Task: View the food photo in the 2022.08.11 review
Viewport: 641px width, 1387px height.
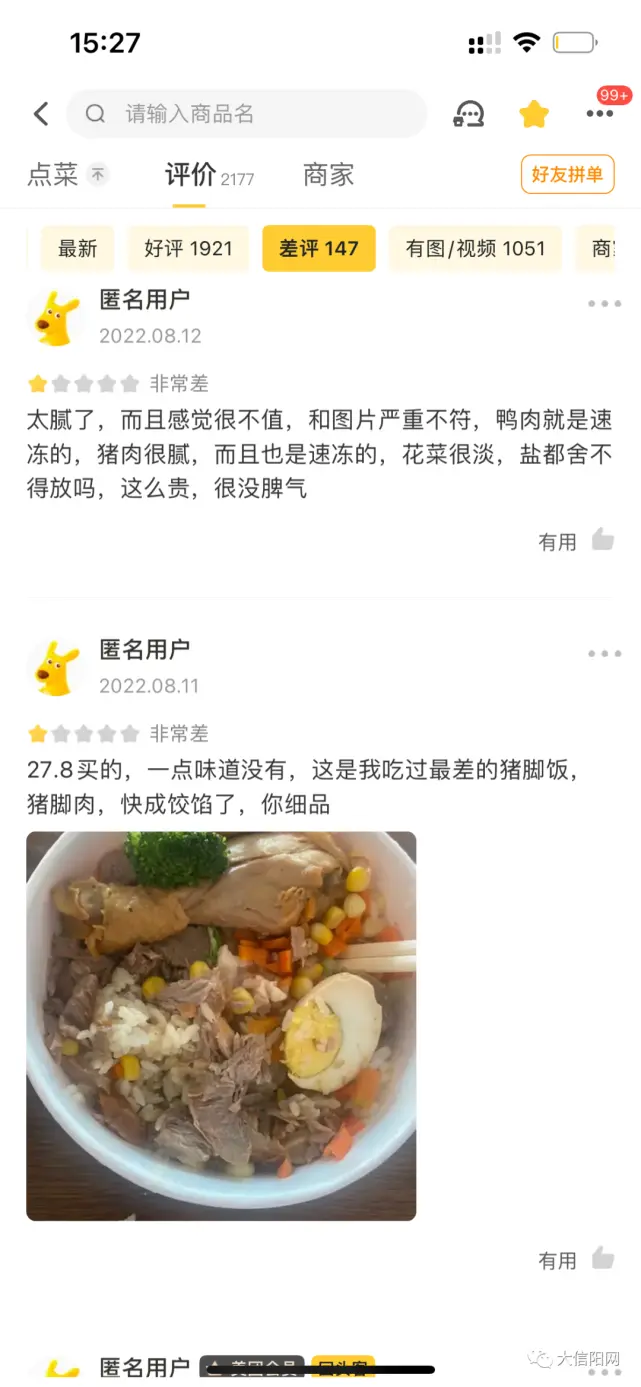Action: point(221,1026)
